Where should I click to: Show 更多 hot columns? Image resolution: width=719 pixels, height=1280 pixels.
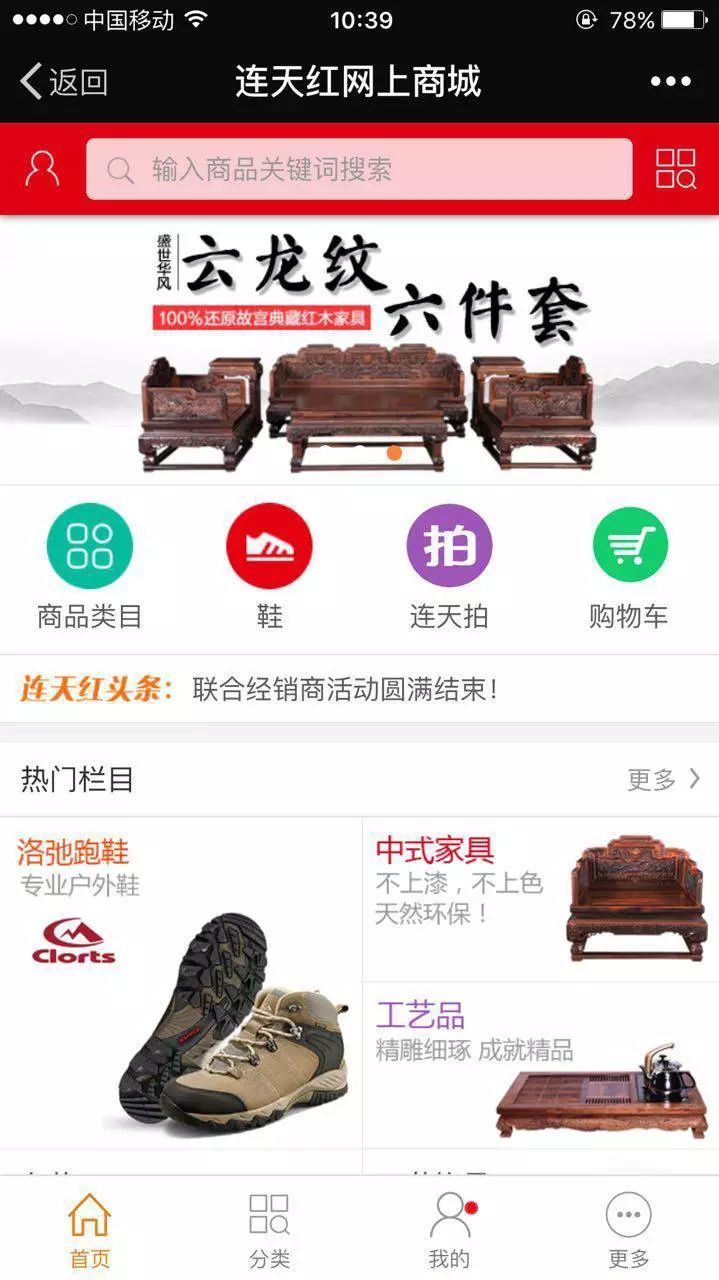663,779
